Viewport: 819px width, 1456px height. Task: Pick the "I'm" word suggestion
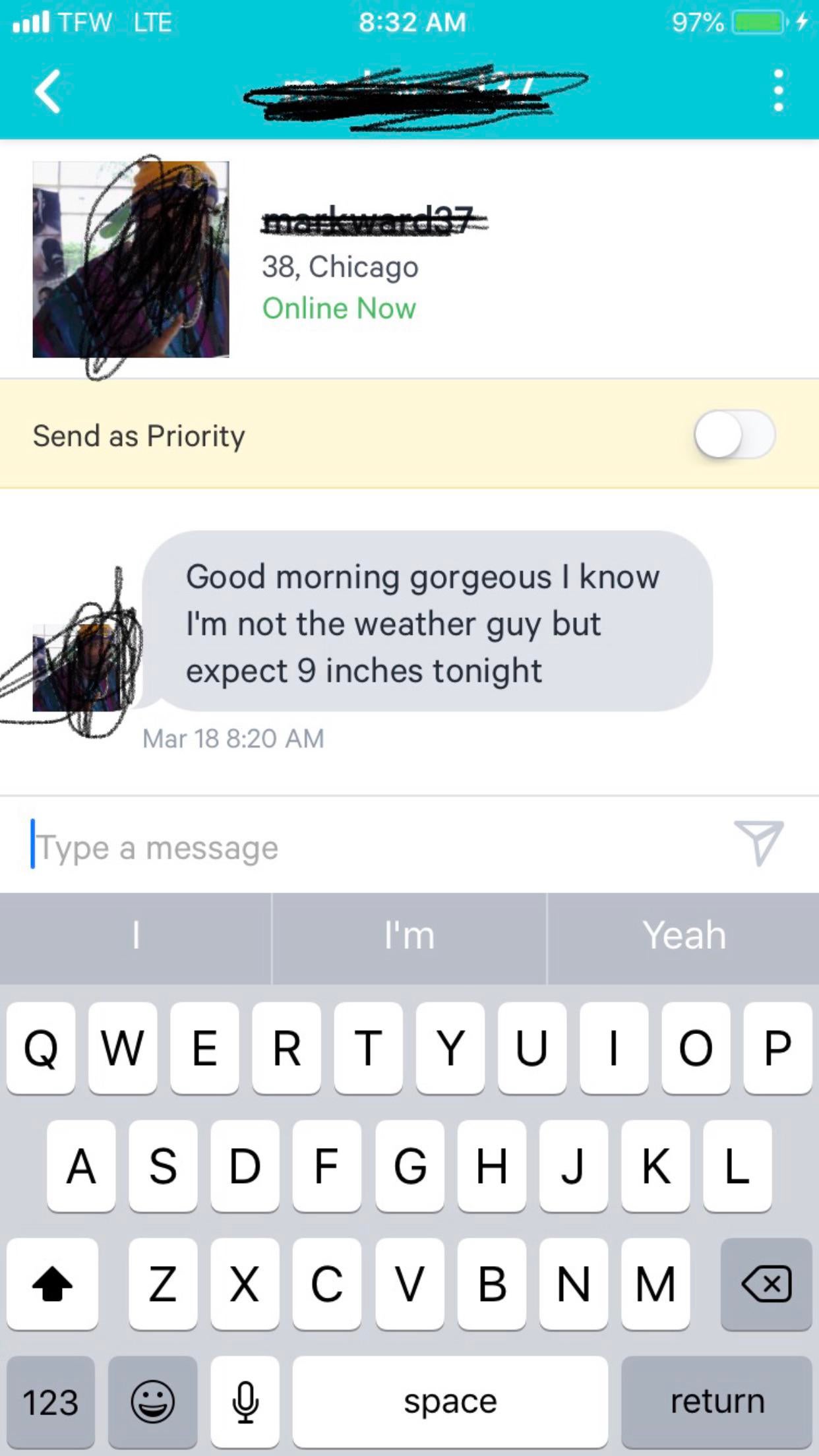[409, 936]
